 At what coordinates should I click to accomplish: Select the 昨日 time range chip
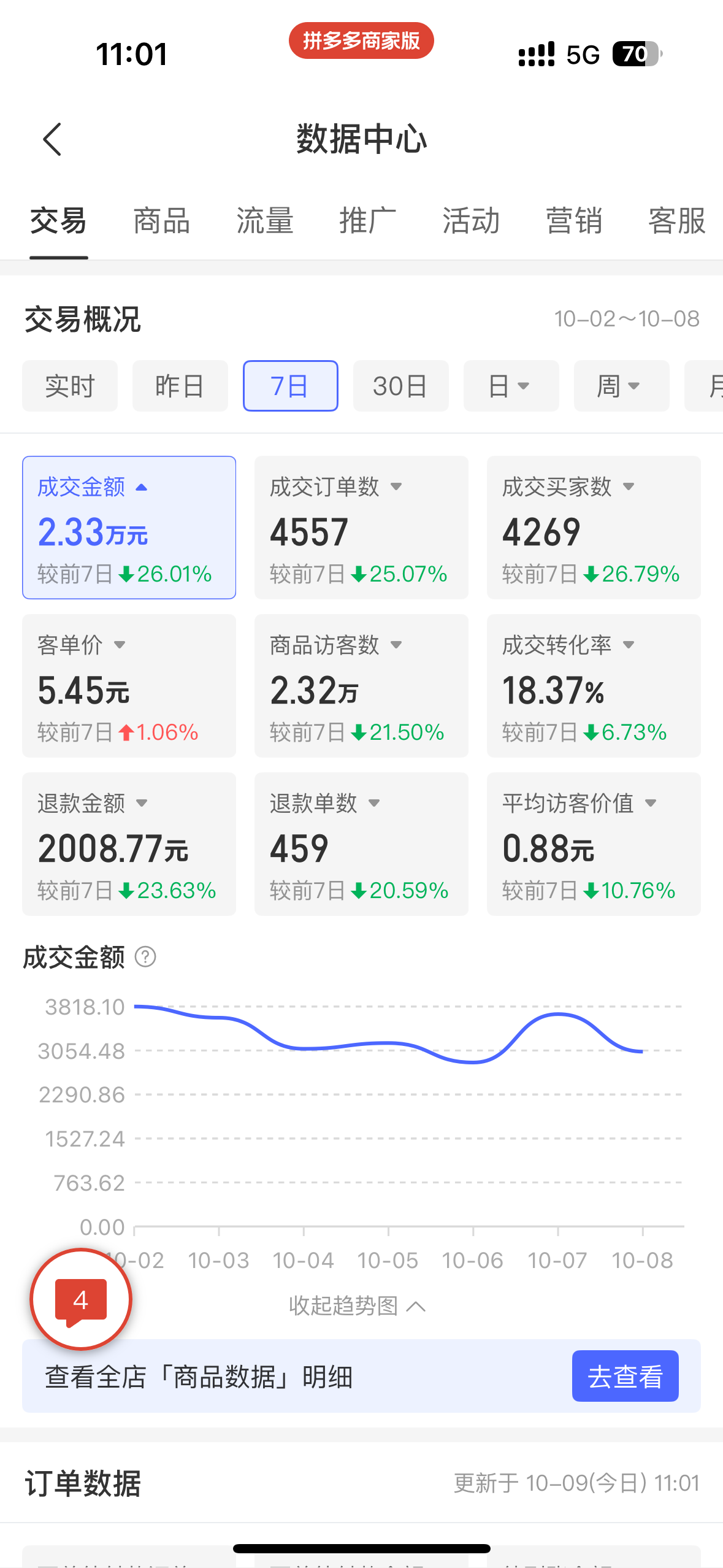[x=180, y=386]
